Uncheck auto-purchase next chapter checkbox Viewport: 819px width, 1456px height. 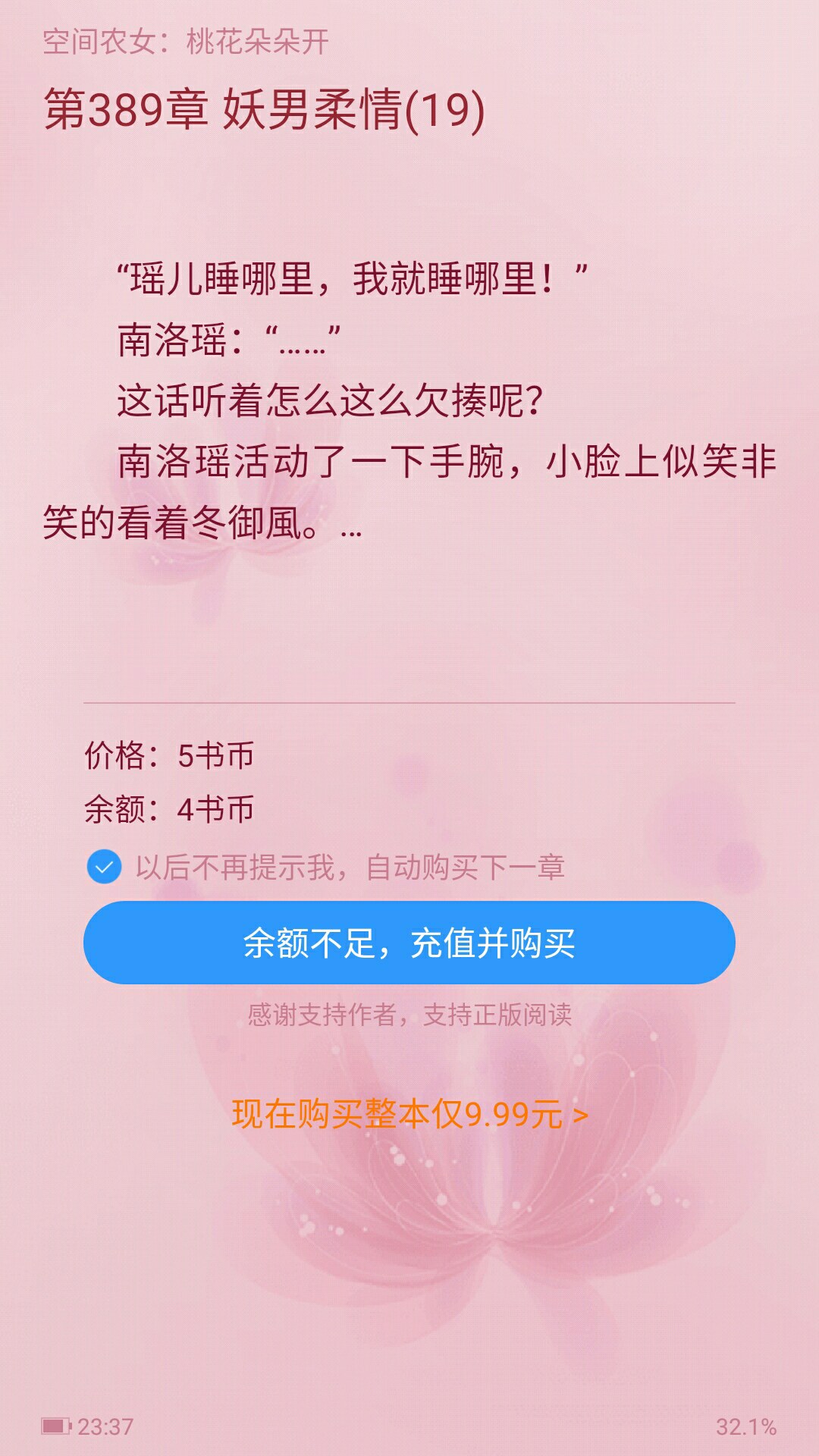point(105,867)
